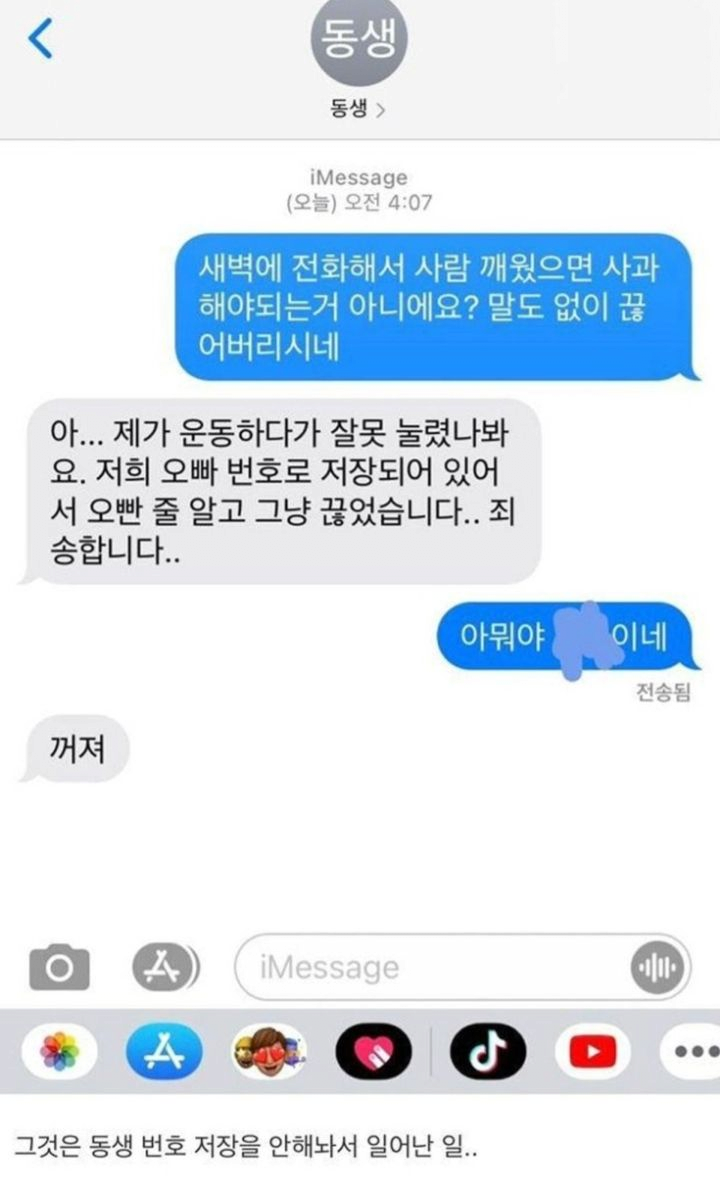The height and width of the screenshot is (1193, 720).
Task: Open YouTube in the app strip
Action: tap(593, 1050)
